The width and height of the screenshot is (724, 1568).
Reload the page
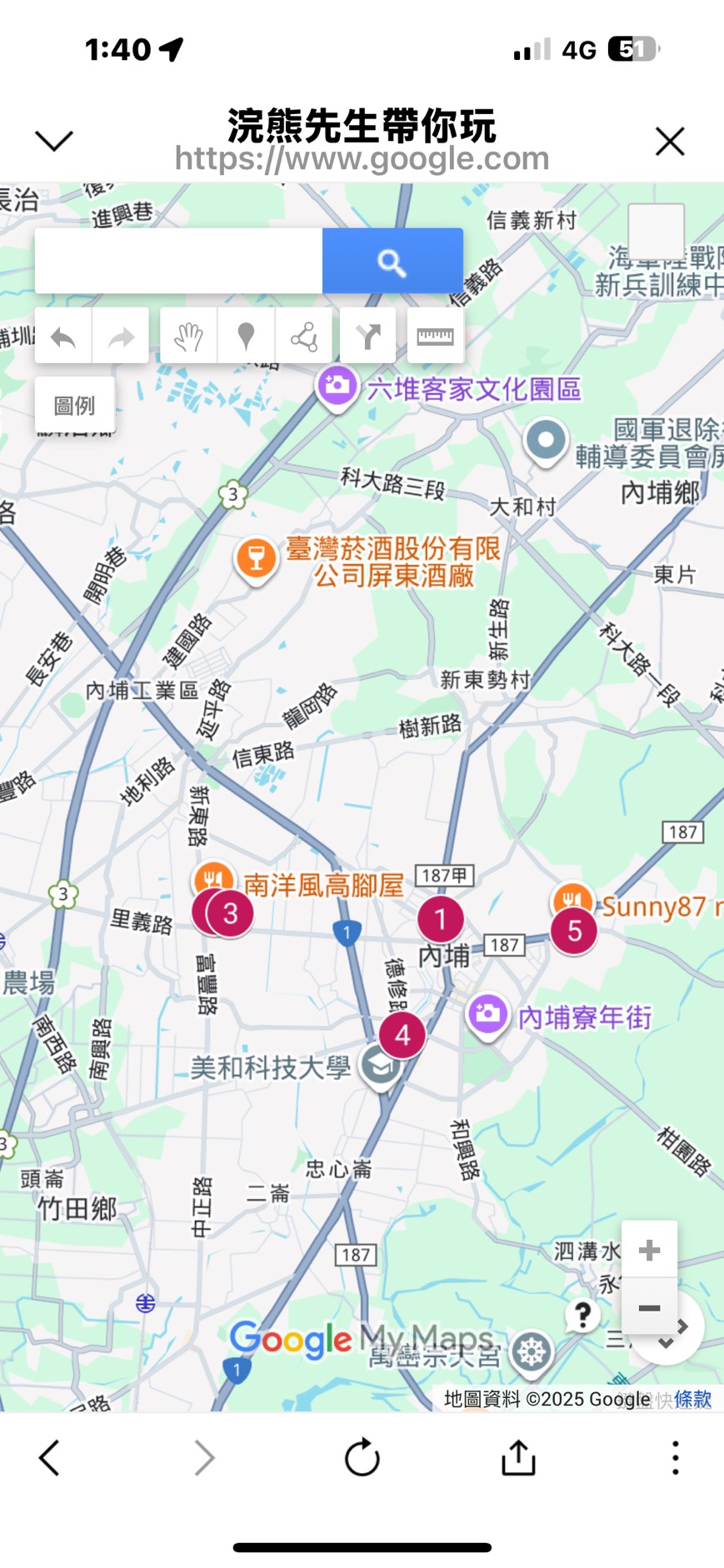tap(362, 1458)
